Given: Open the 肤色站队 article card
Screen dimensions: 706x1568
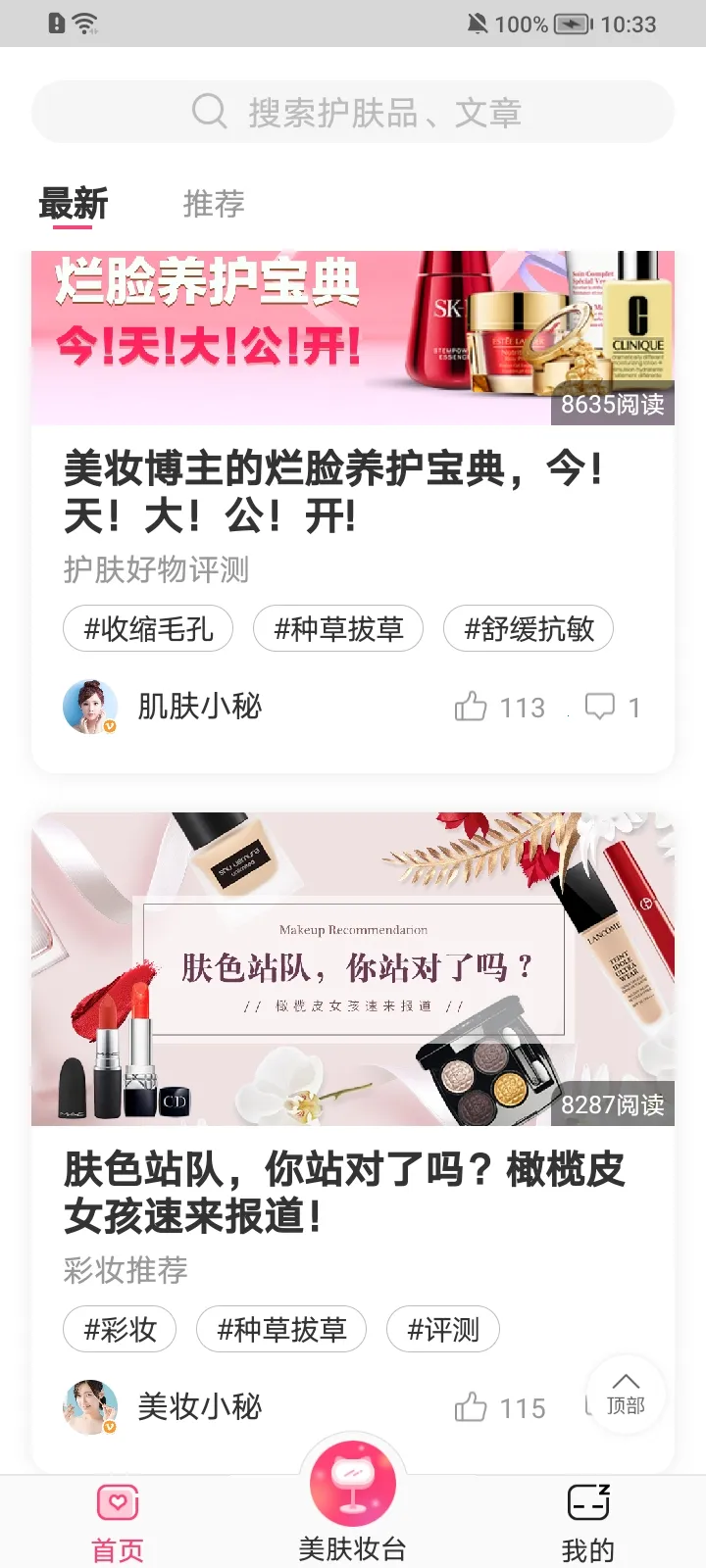Looking at the screenshot, I should tap(343, 1191).
